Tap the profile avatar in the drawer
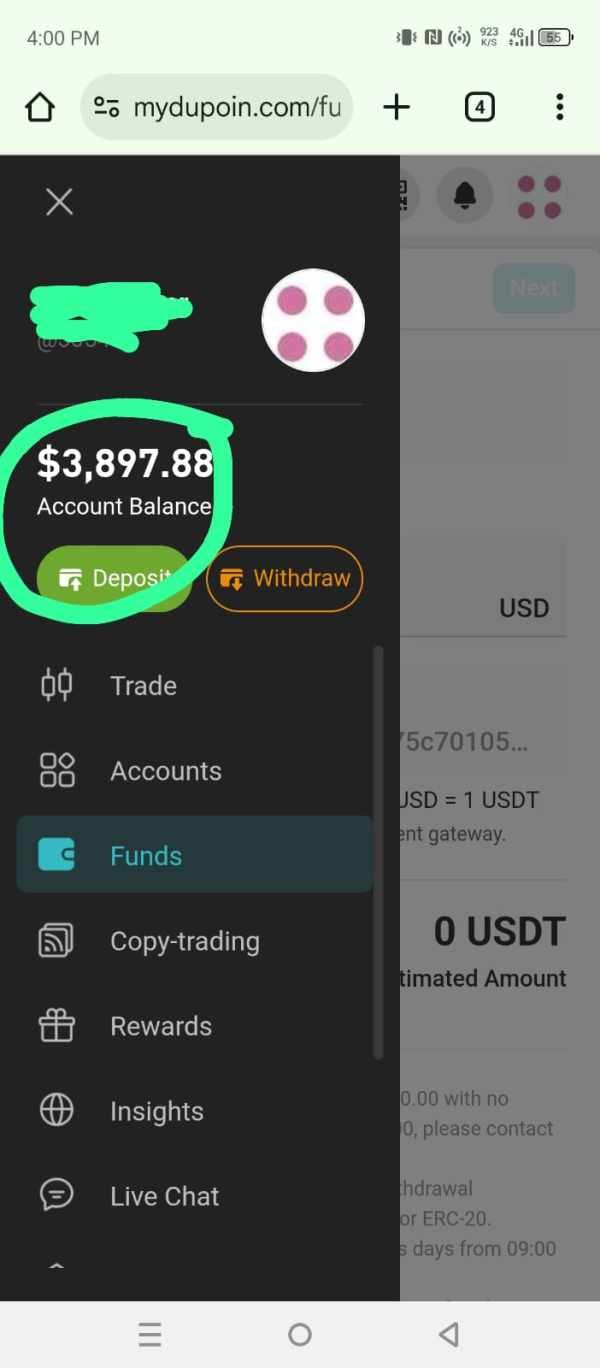This screenshot has height=1368, width=600. tap(313, 320)
